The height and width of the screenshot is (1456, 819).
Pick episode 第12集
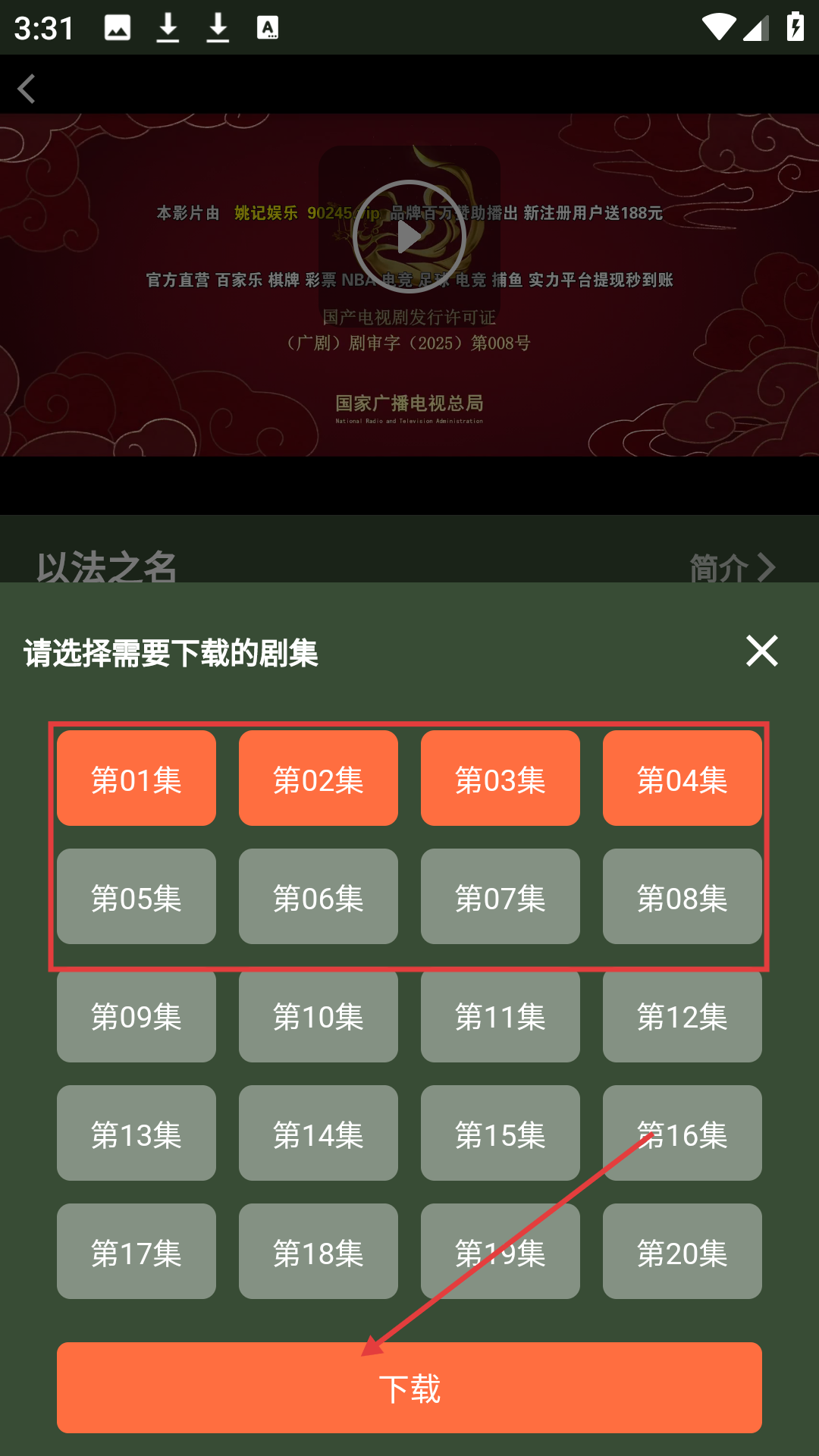point(682,1016)
